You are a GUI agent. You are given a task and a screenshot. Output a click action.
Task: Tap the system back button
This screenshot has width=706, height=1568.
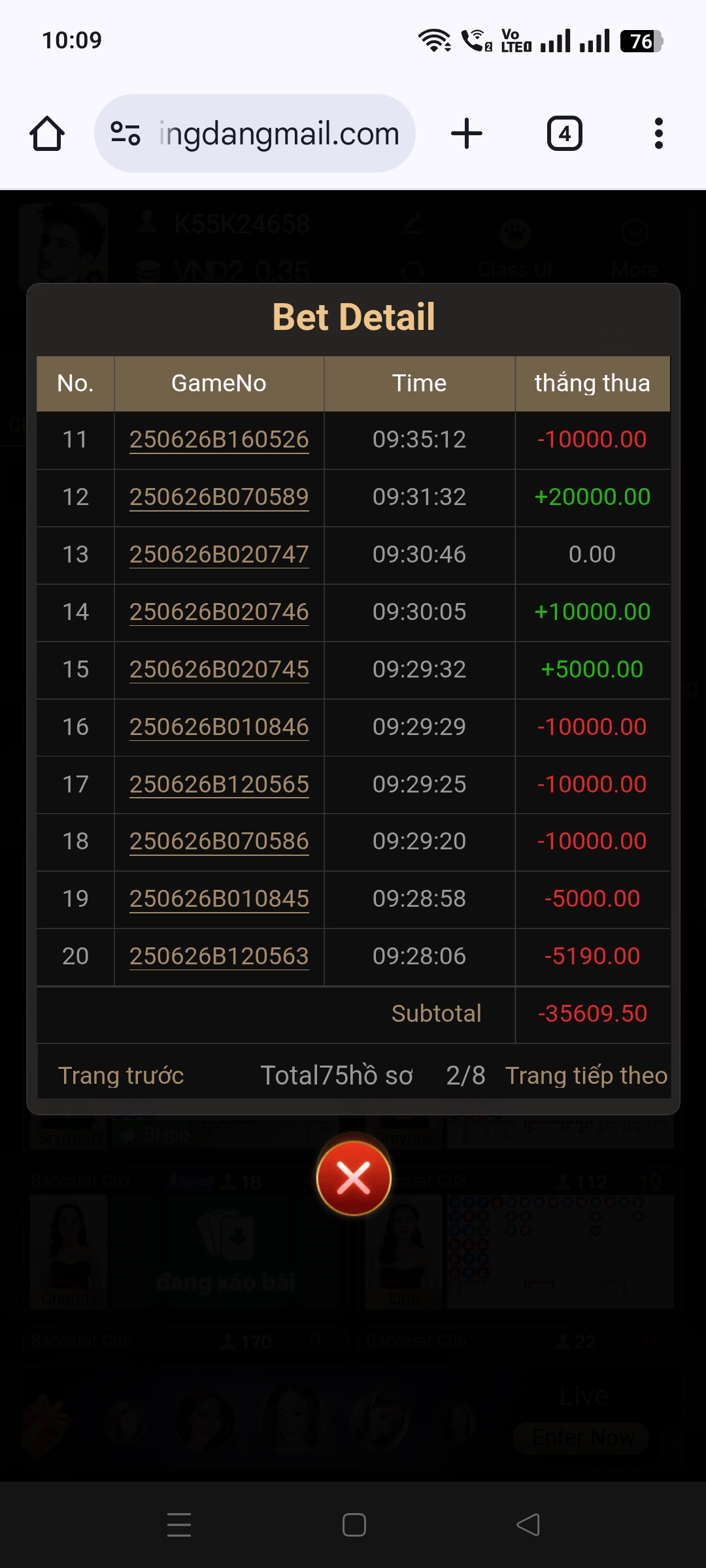(528, 1525)
